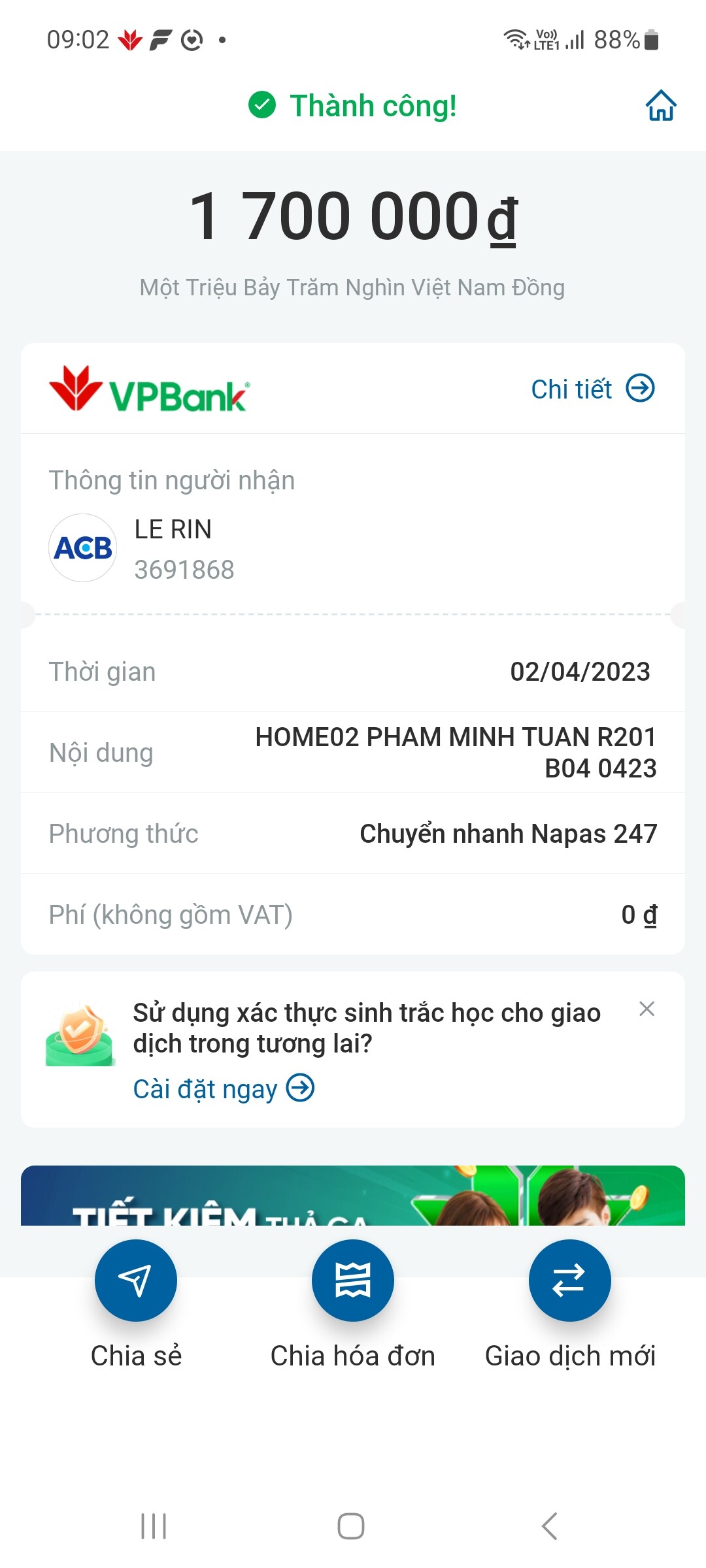Open the recent apps overview
The height and width of the screenshot is (1568, 706).
point(154,1526)
